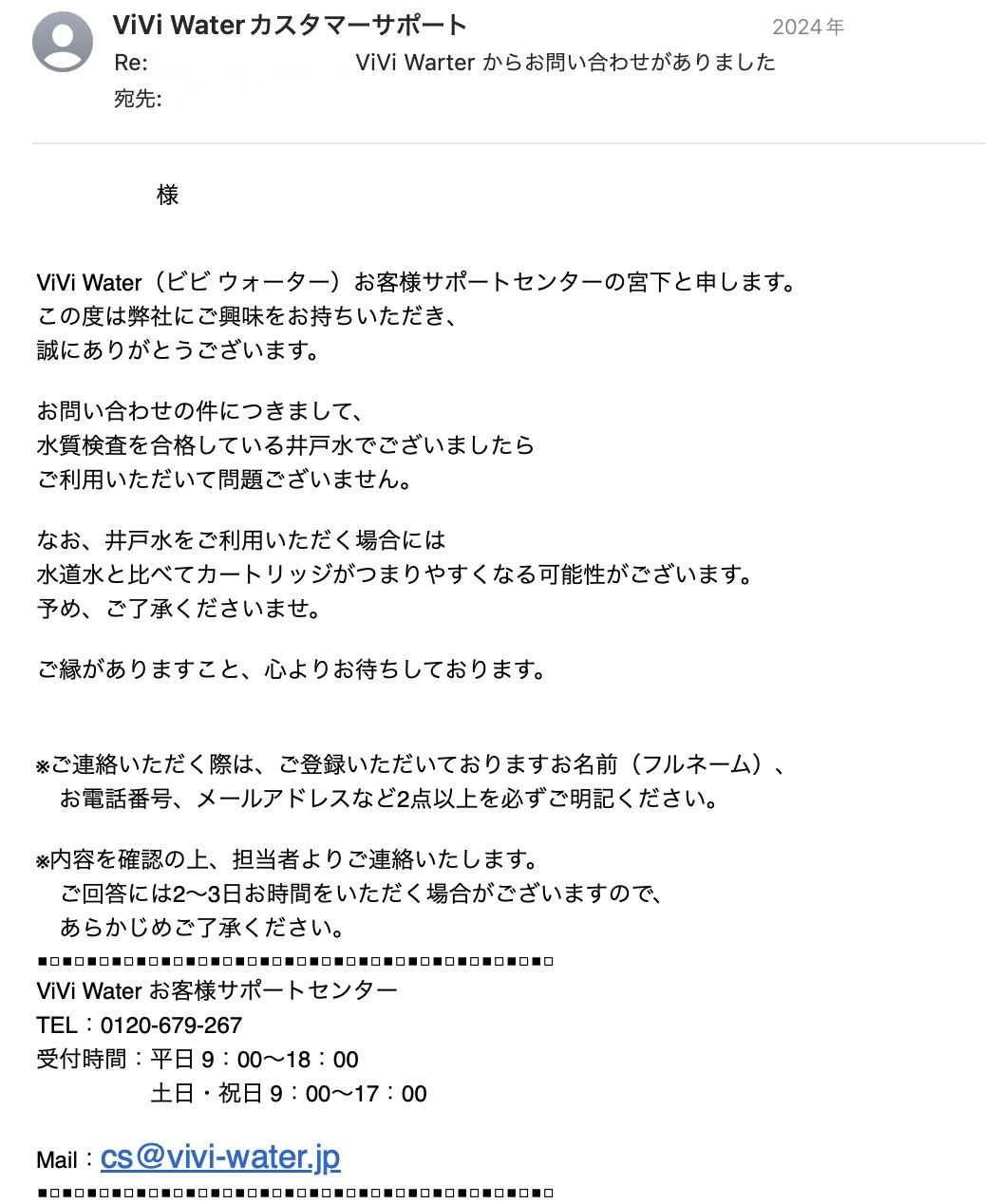This screenshot has height=1204, width=999.
Task: Call the support number 0120-679-267
Action: tap(171, 1025)
